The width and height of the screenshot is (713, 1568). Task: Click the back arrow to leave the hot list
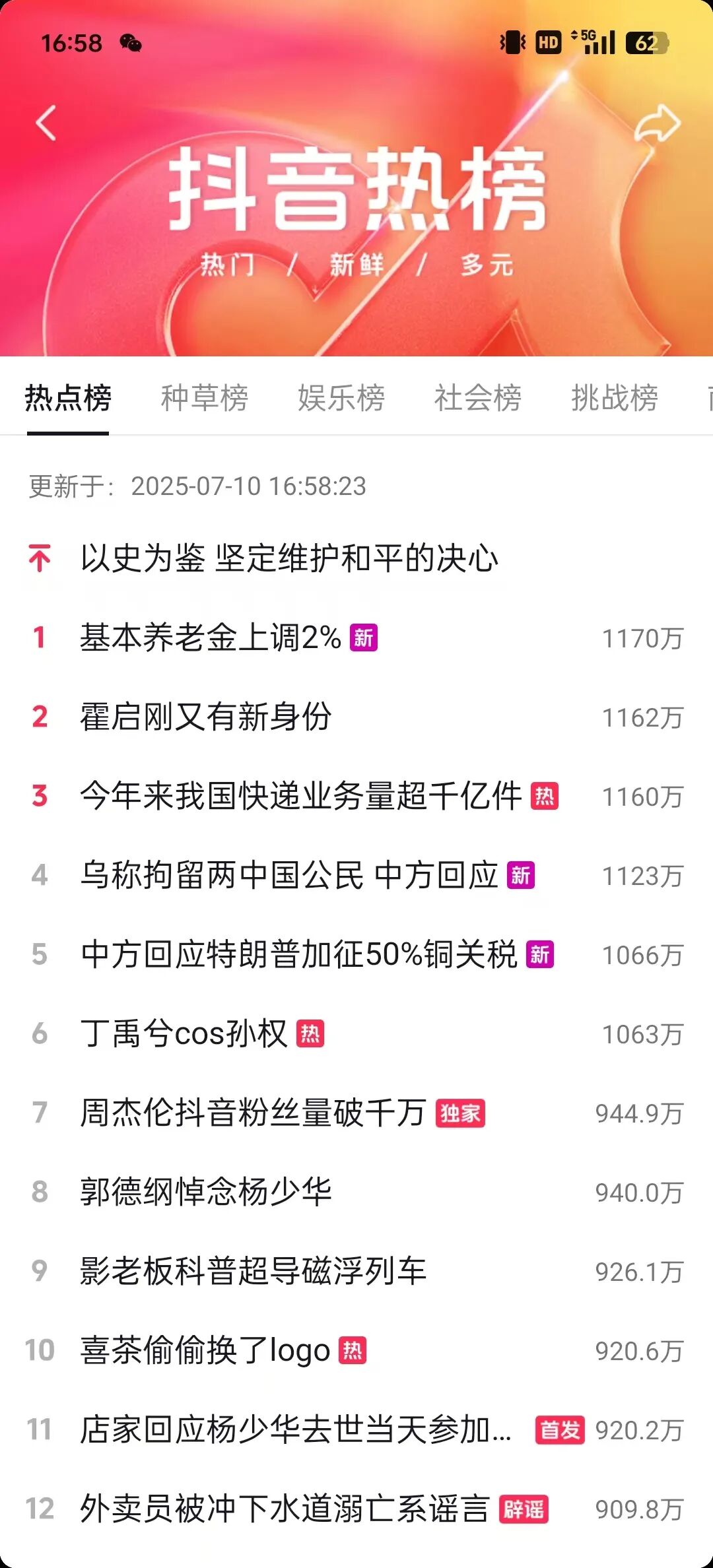coord(46,123)
